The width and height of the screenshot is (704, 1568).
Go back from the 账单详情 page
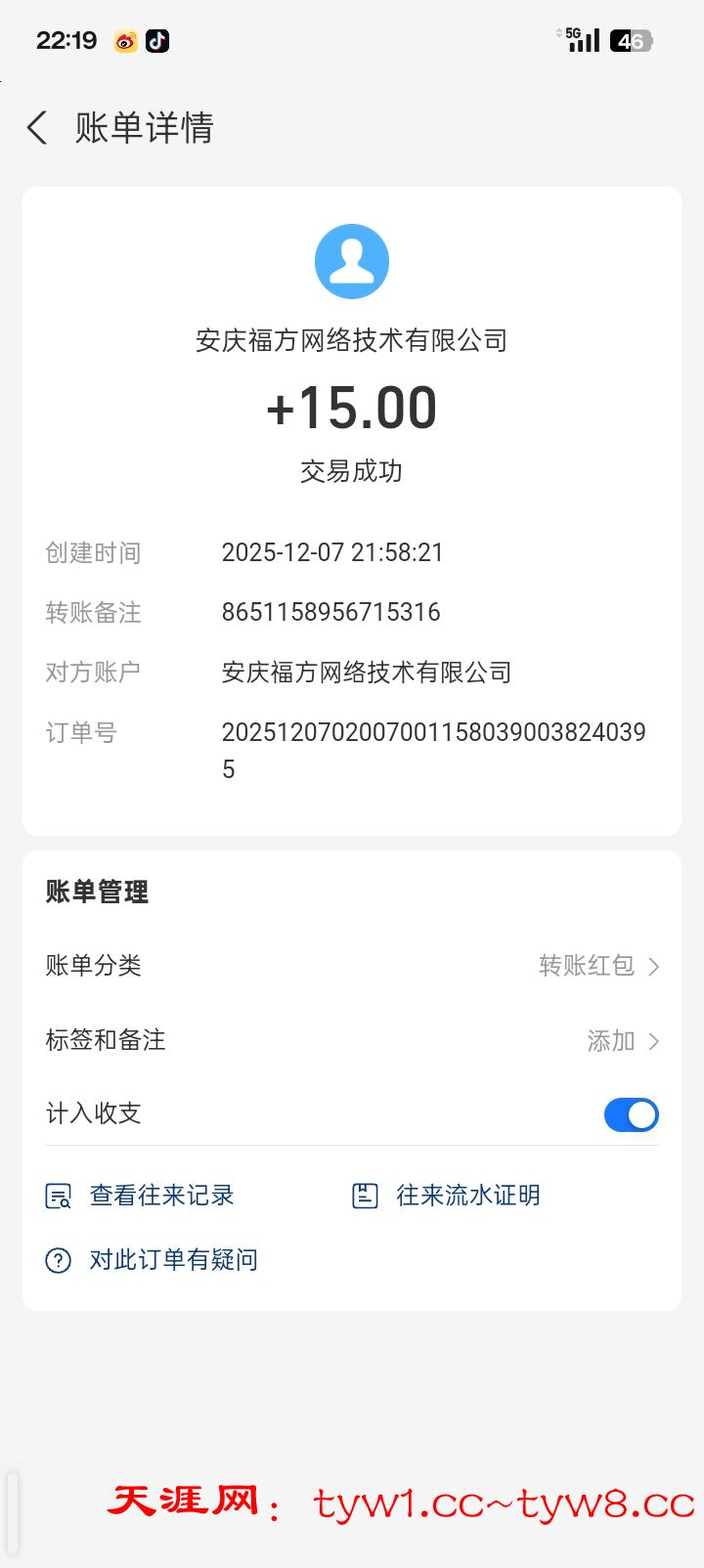coord(37,128)
